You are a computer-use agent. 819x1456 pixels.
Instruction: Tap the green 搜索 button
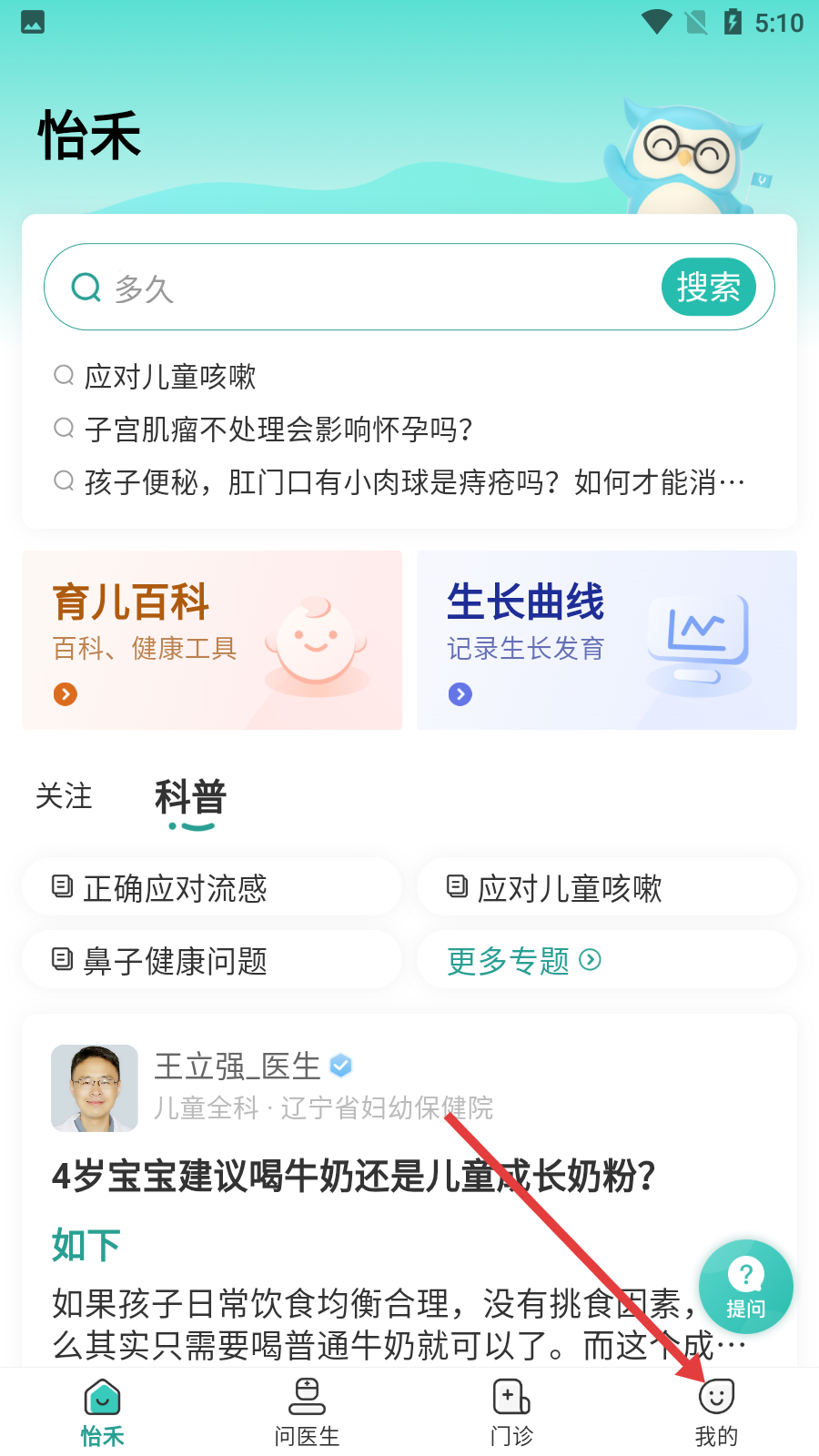point(708,288)
